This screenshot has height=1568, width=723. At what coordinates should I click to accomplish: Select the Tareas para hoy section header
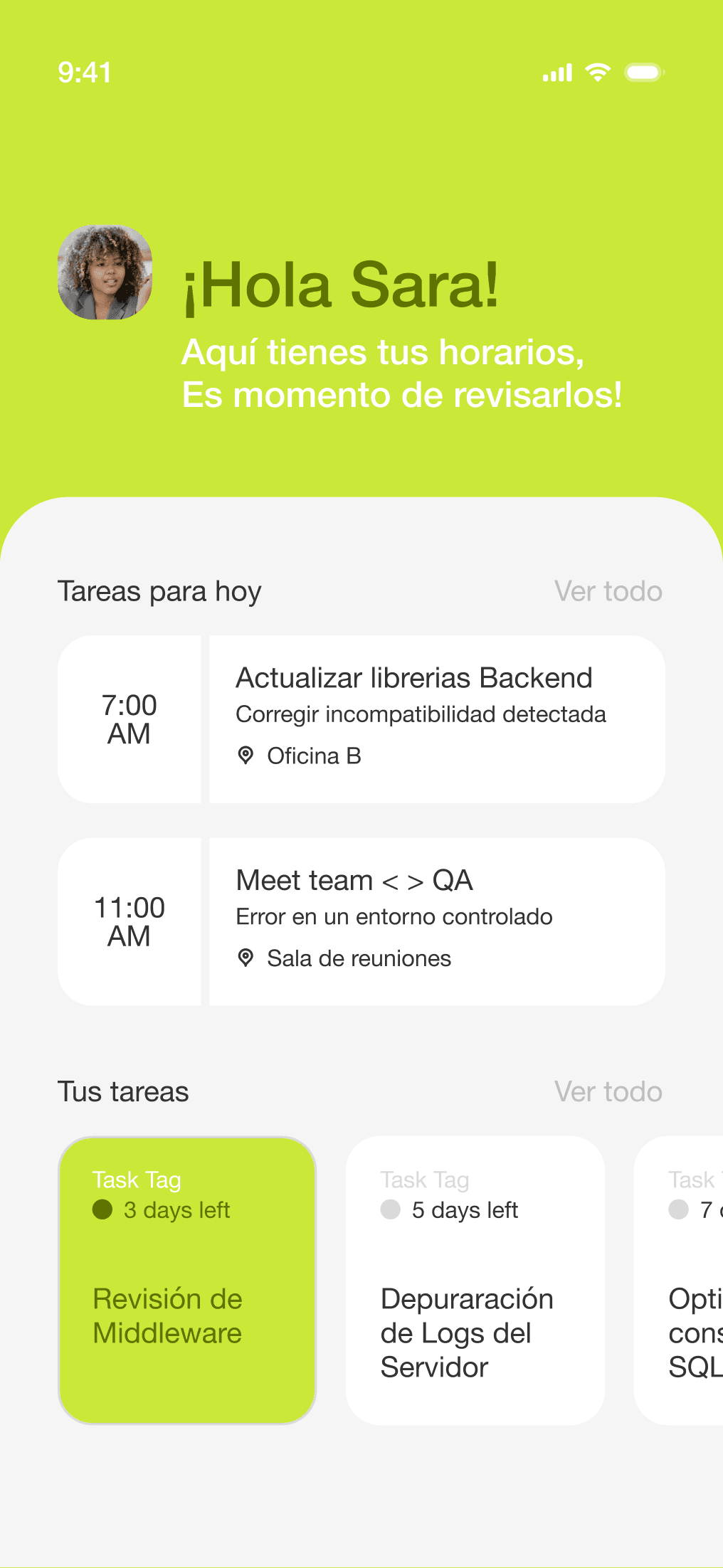pyautogui.click(x=159, y=590)
